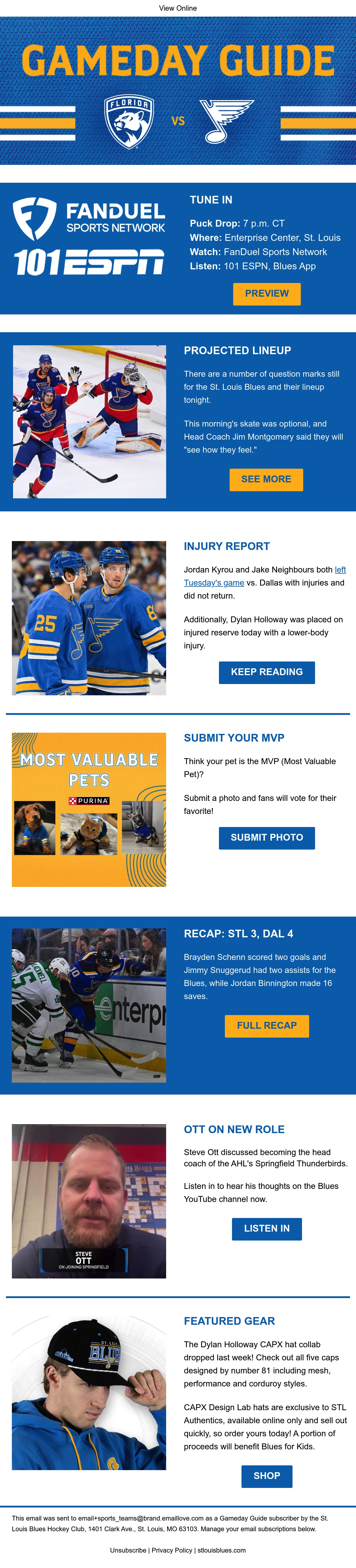
Task: Open the Most Valuable Pets image
Action: coord(89,810)
